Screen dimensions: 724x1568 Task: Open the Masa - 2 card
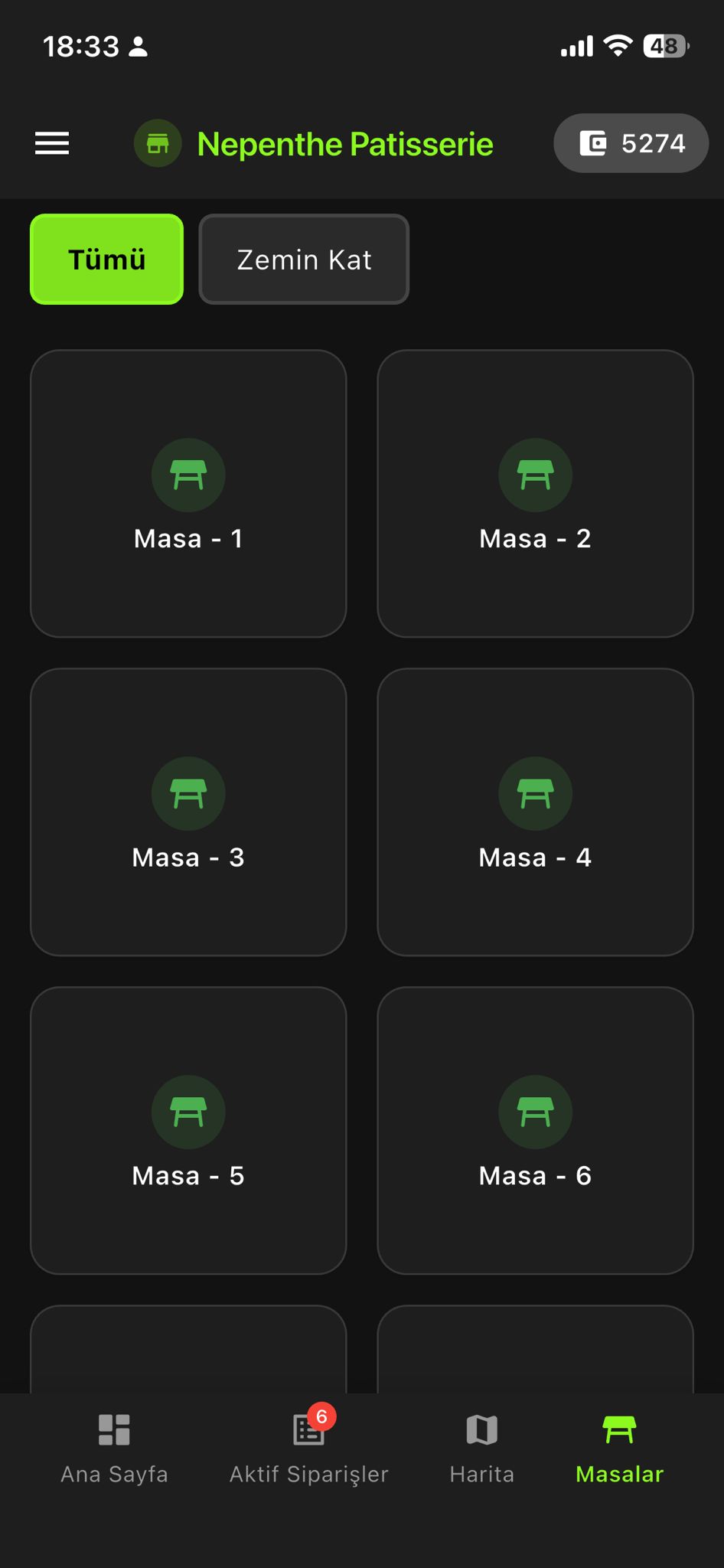click(535, 494)
